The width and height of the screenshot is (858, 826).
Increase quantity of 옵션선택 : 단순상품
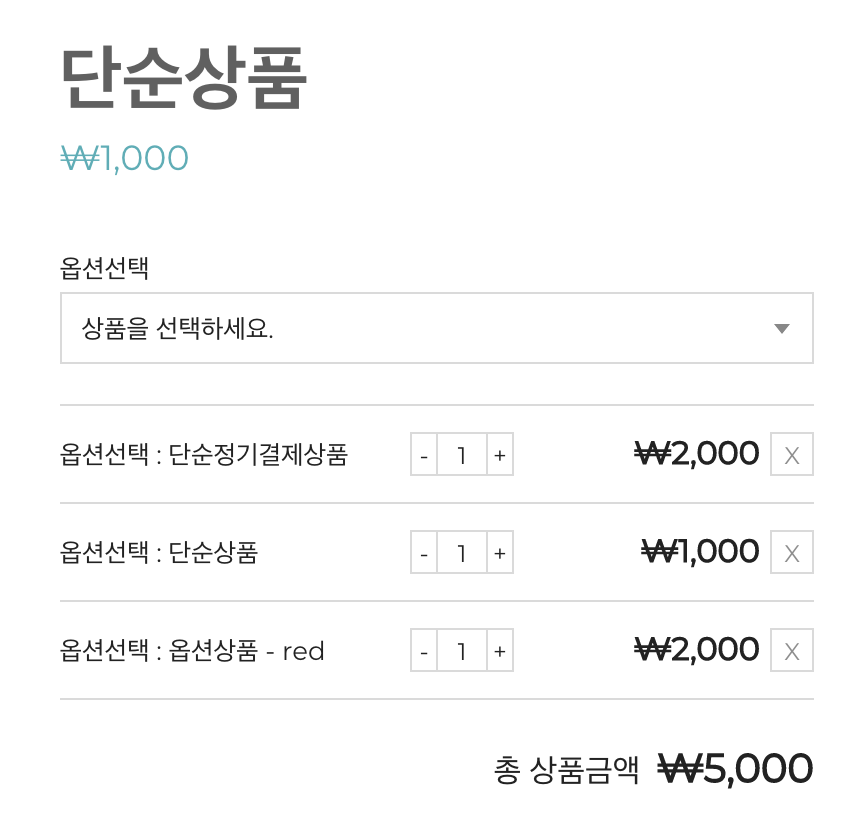click(500, 553)
